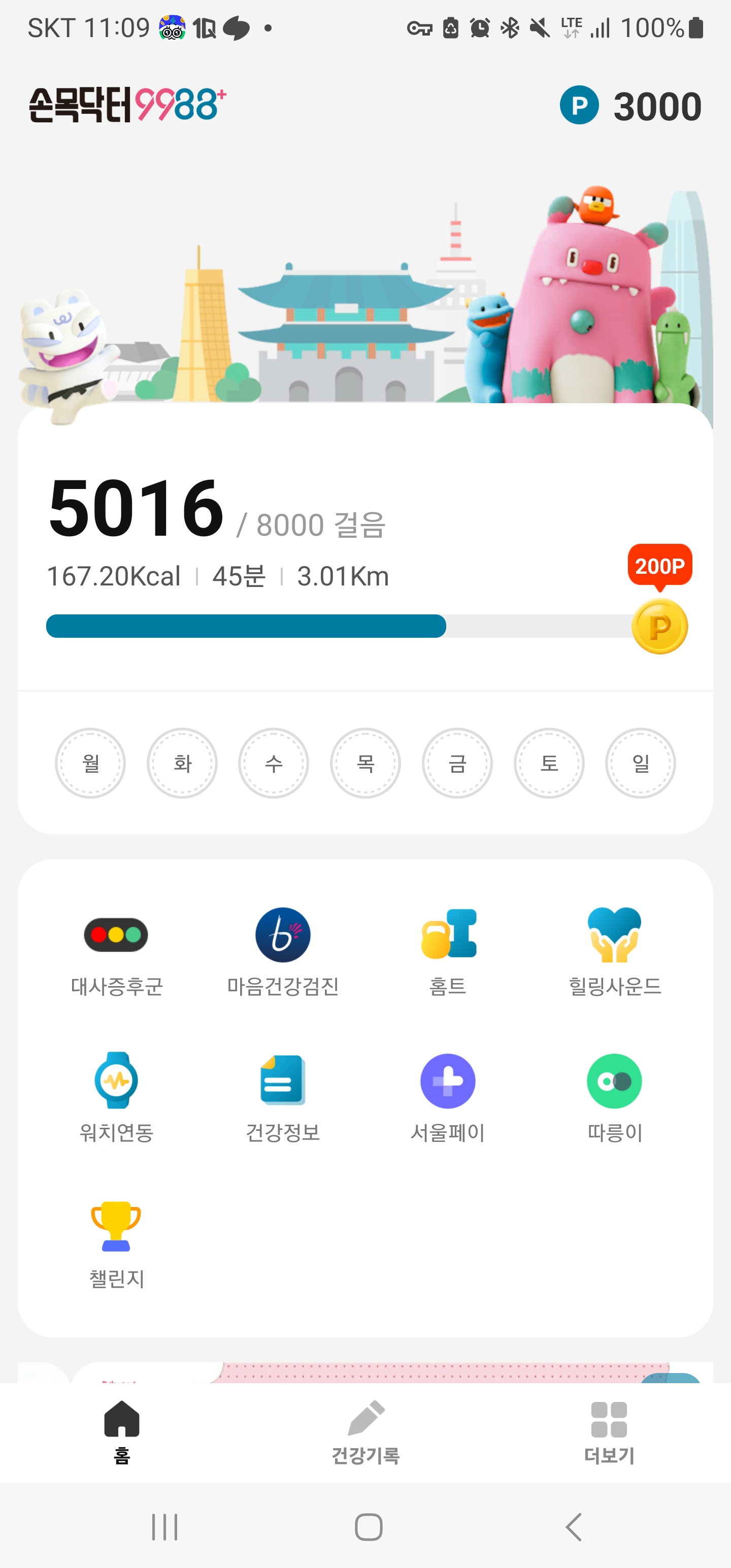Open 워치연동 watch sync
The width and height of the screenshot is (731, 1568).
116,1097
